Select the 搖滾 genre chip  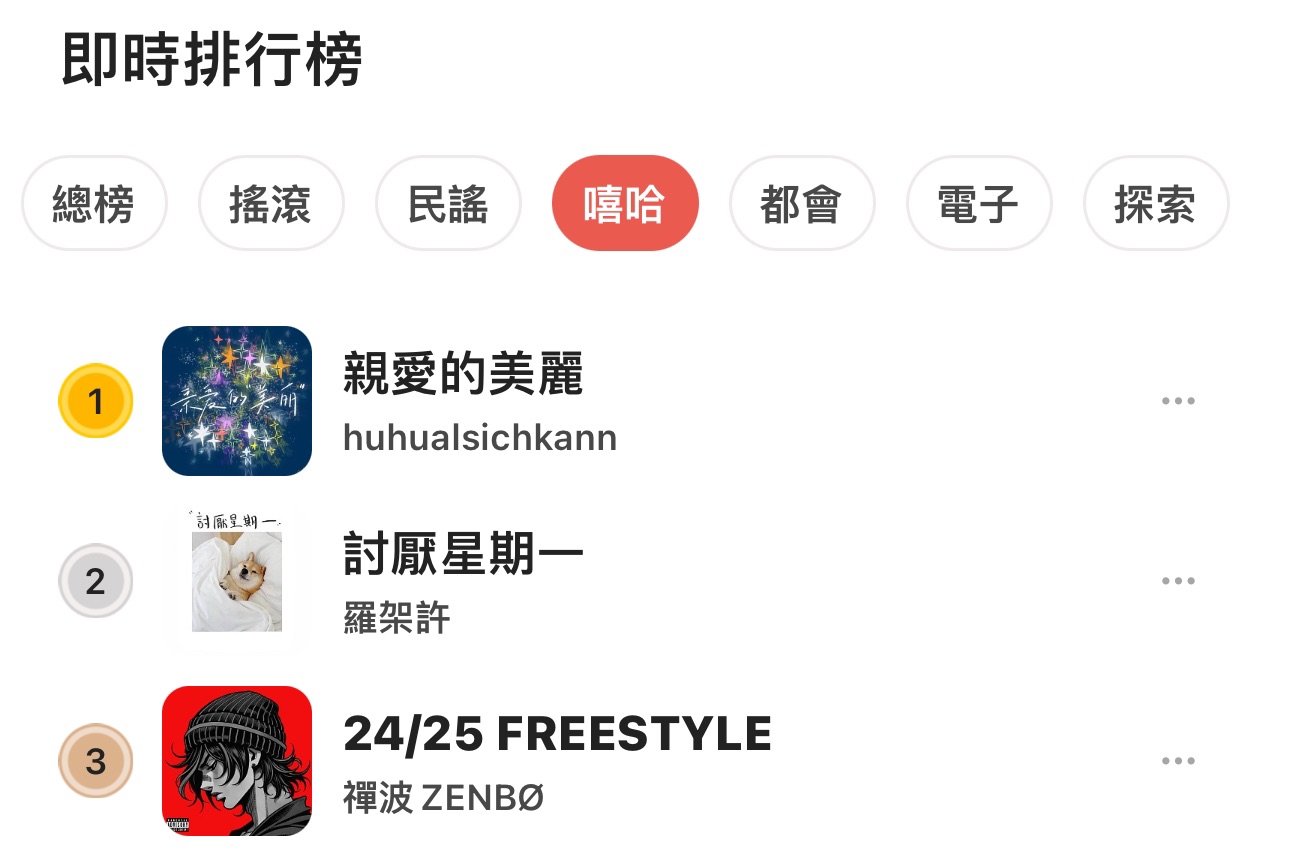[271, 203]
